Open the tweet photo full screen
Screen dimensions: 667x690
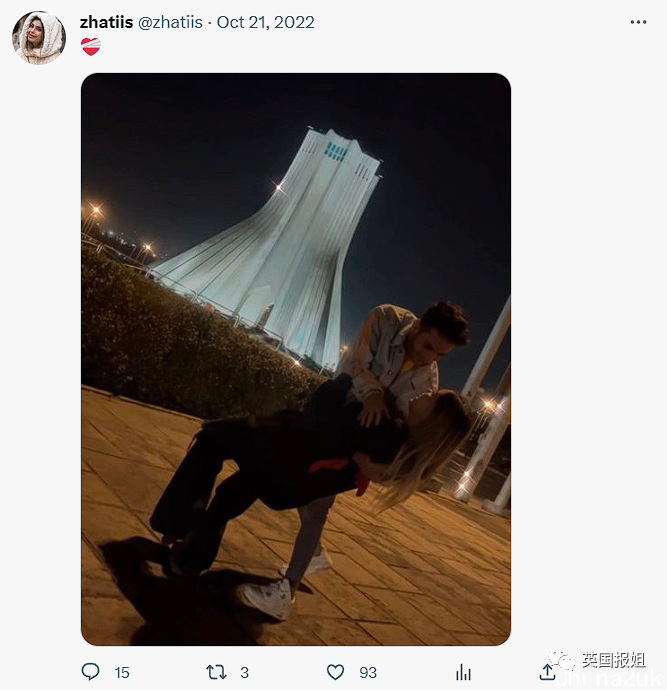click(295, 358)
